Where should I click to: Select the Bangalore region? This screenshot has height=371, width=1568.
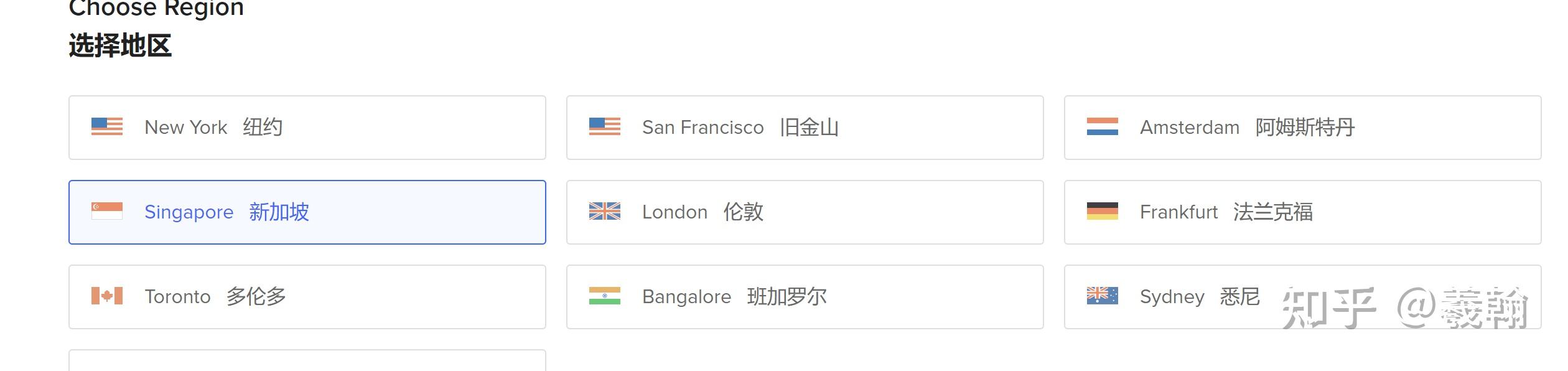click(805, 297)
